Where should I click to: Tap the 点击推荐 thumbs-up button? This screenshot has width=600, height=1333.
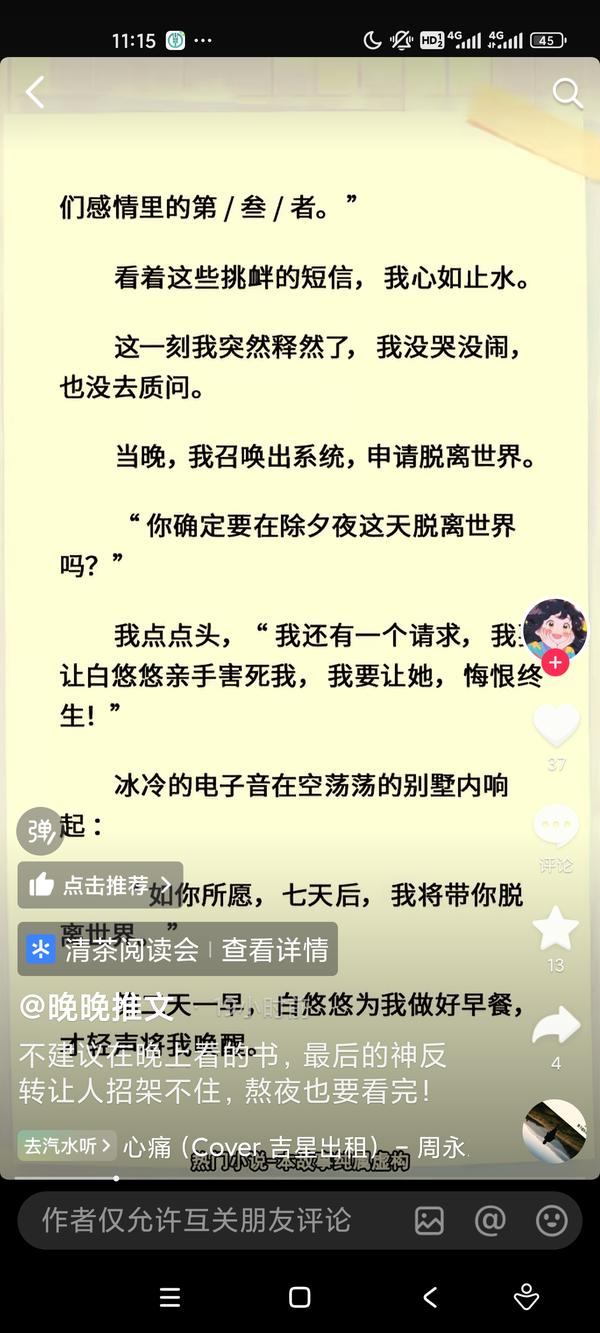tap(100, 885)
